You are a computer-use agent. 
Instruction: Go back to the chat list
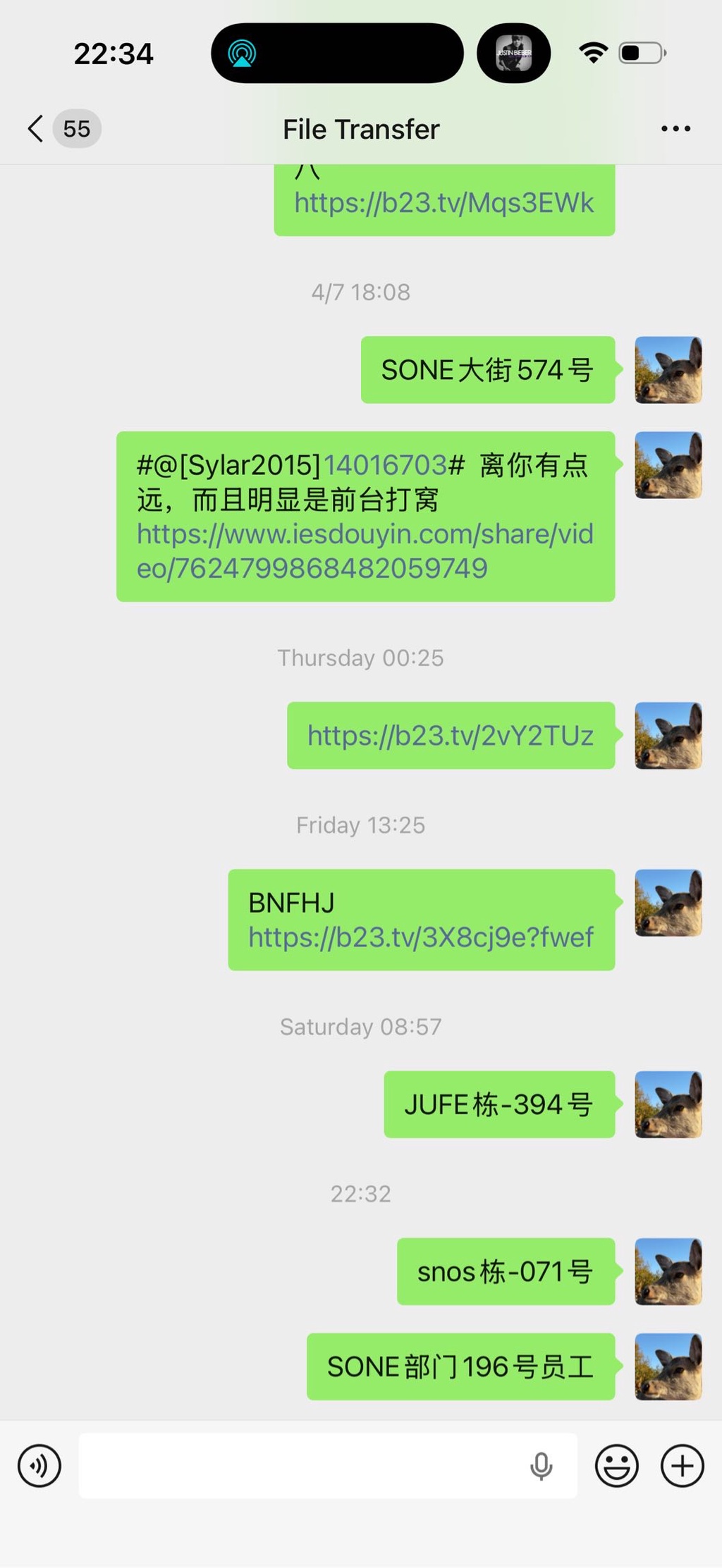point(37,129)
